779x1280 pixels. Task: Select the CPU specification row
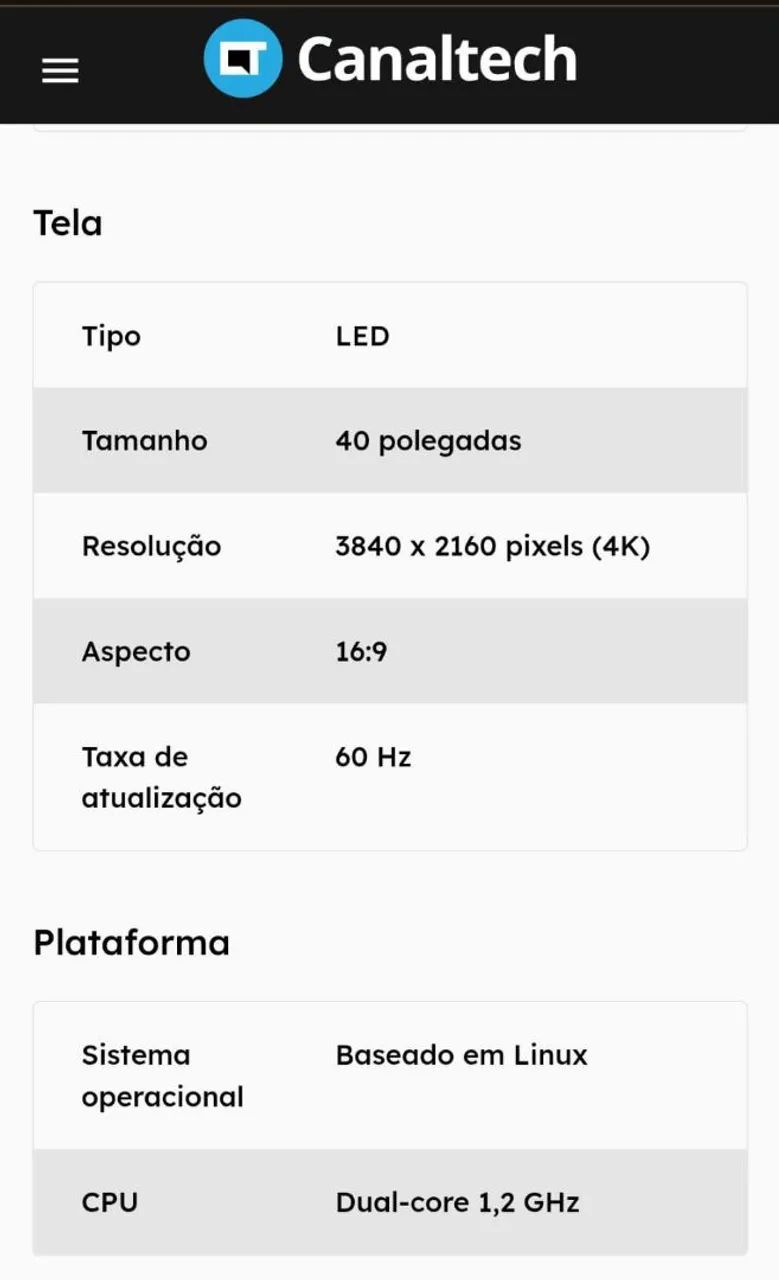(390, 1202)
